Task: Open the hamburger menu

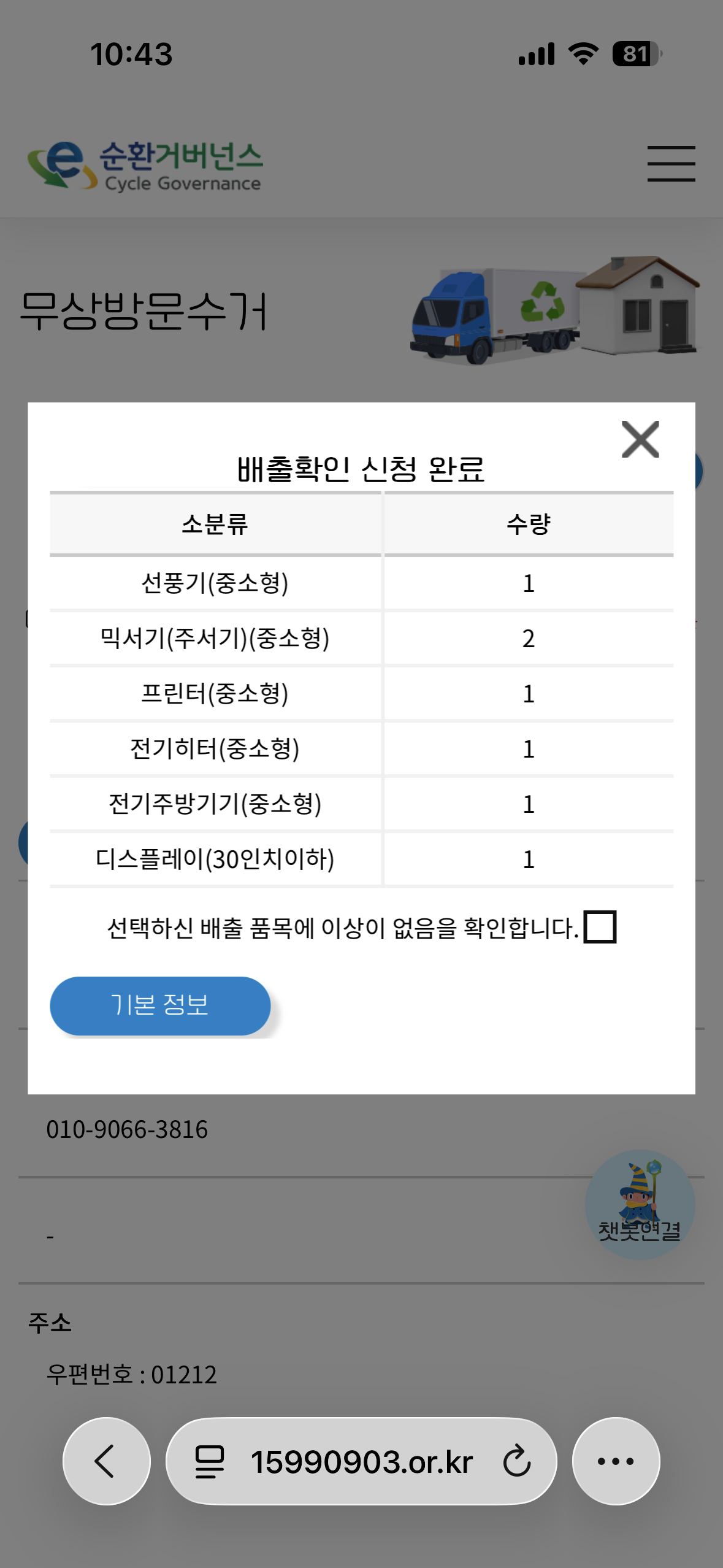Action: (671, 164)
